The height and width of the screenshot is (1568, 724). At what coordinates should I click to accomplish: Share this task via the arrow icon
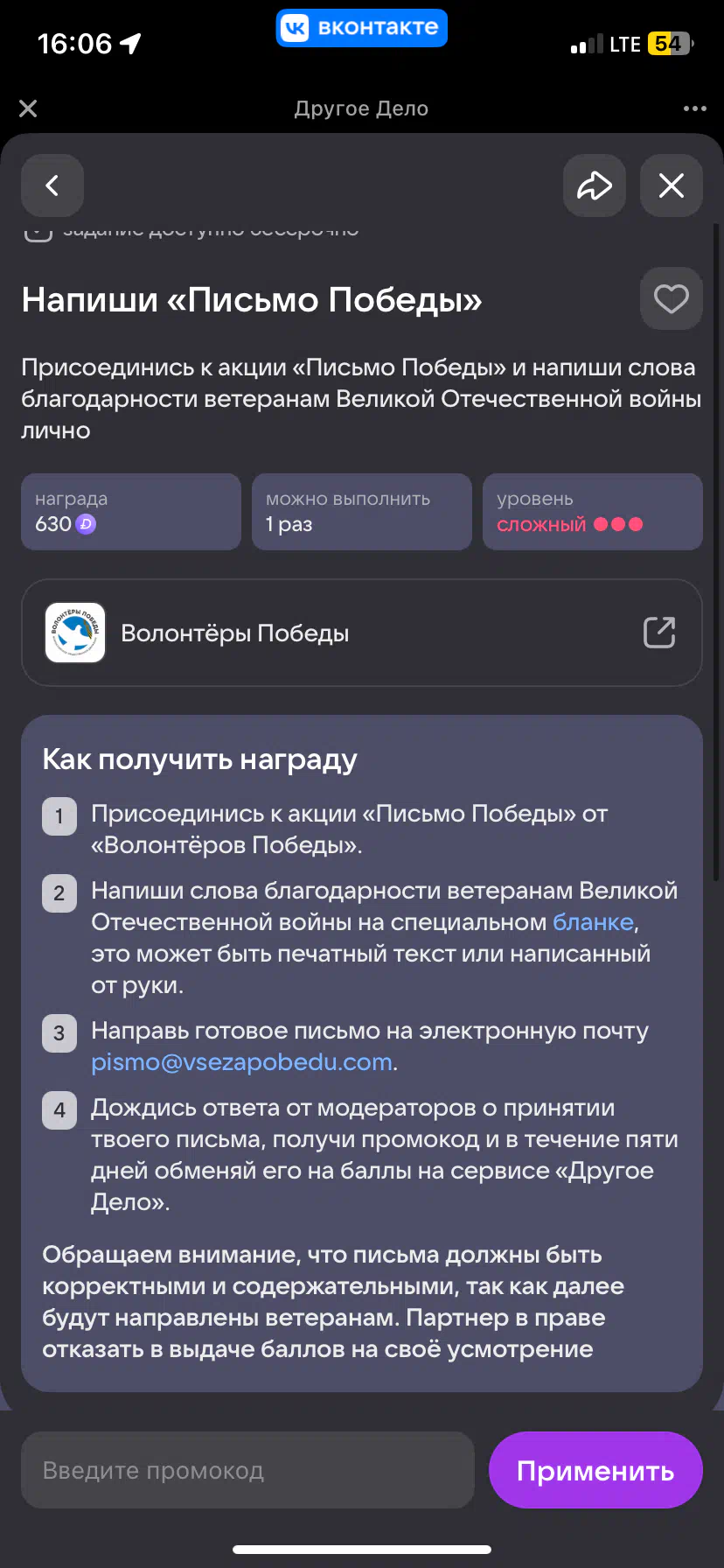coord(595,185)
